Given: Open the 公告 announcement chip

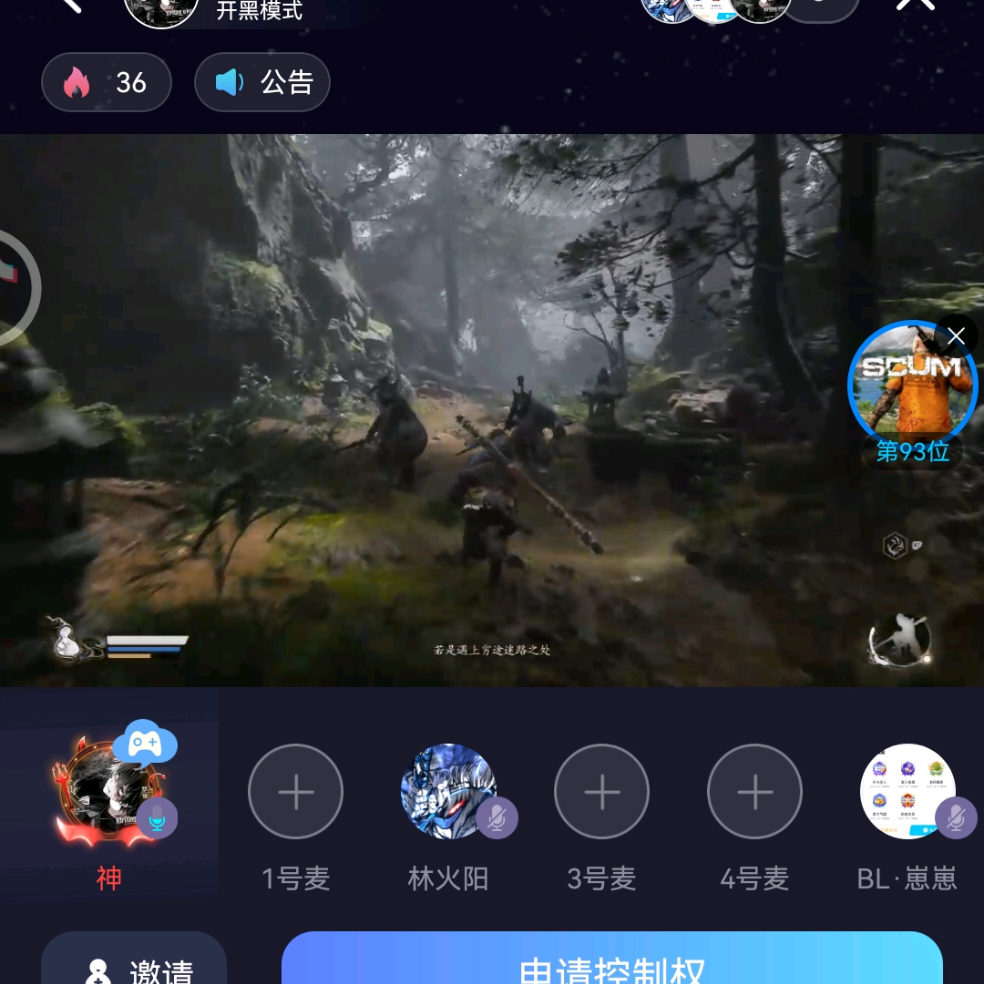Looking at the screenshot, I should point(262,82).
